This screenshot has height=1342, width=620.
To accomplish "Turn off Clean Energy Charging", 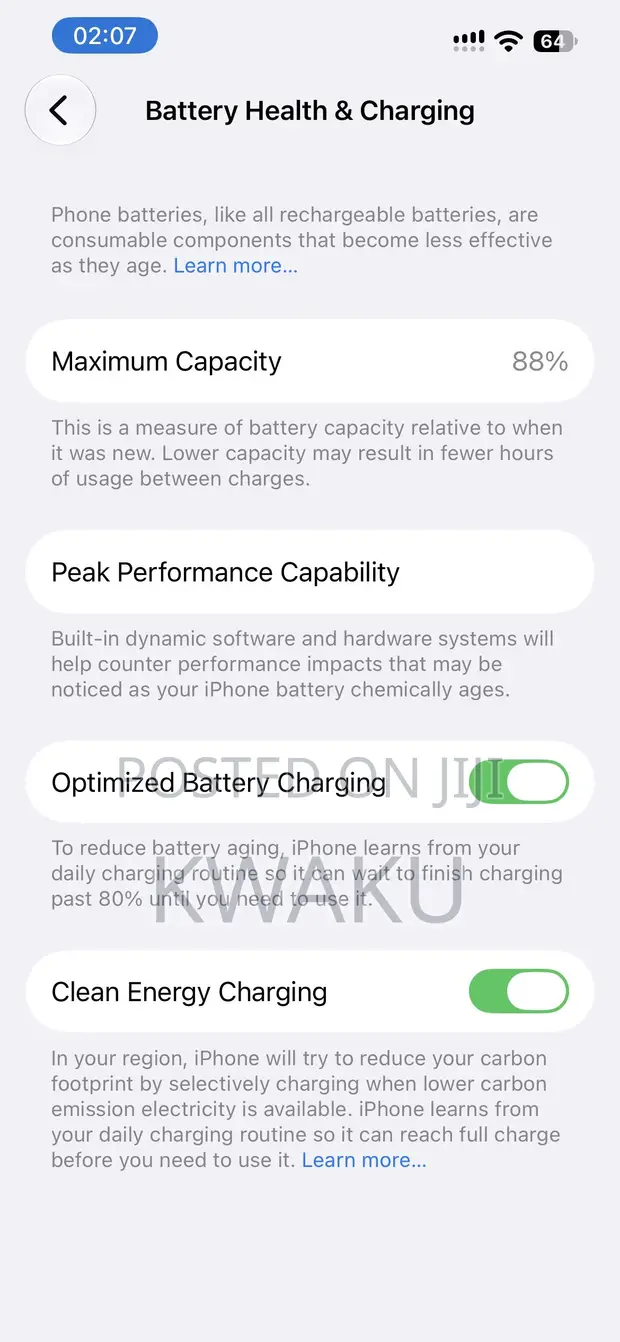I will 519,992.
